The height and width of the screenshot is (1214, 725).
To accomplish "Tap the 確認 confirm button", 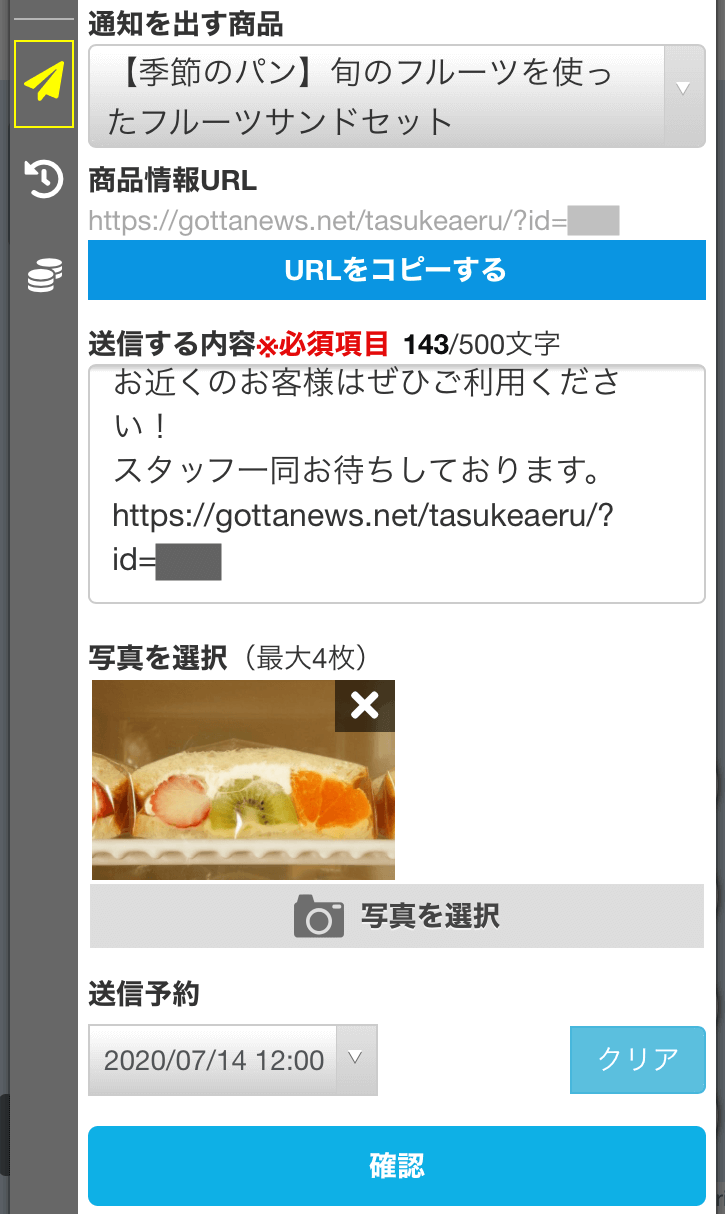I will point(396,1165).
